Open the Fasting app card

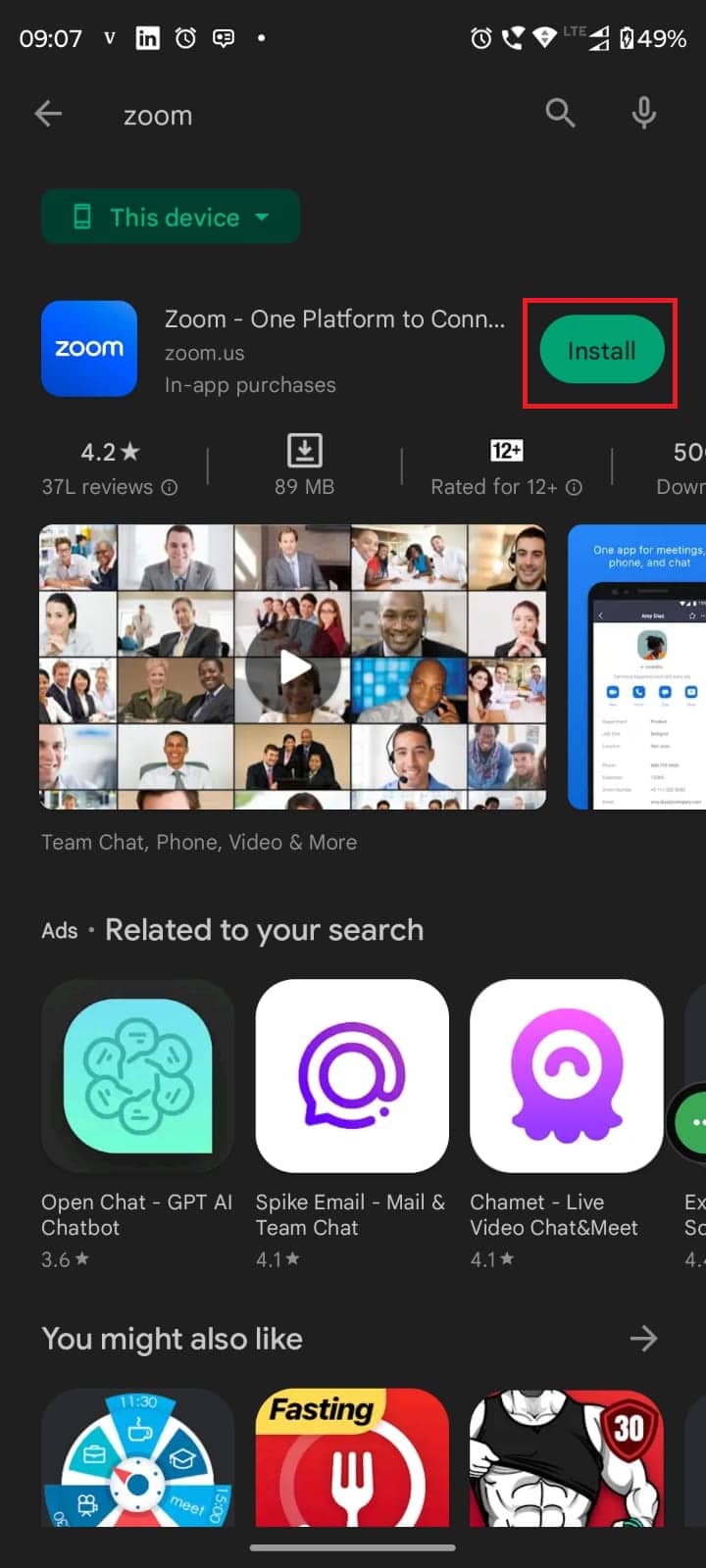pyautogui.click(x=351, y=1460)
